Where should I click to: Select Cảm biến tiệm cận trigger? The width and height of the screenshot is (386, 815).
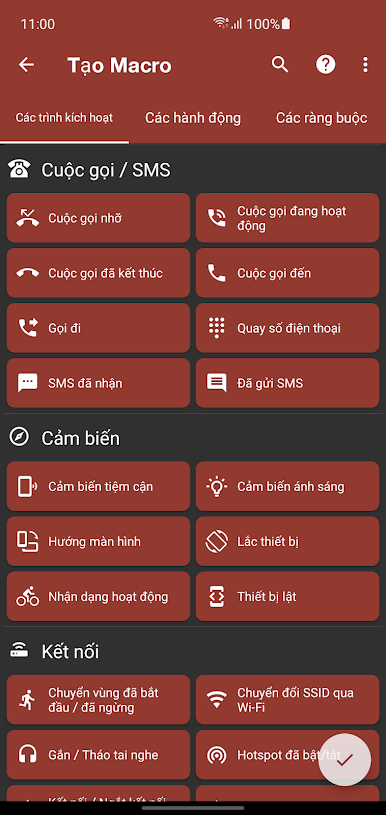tap(98, 486)
